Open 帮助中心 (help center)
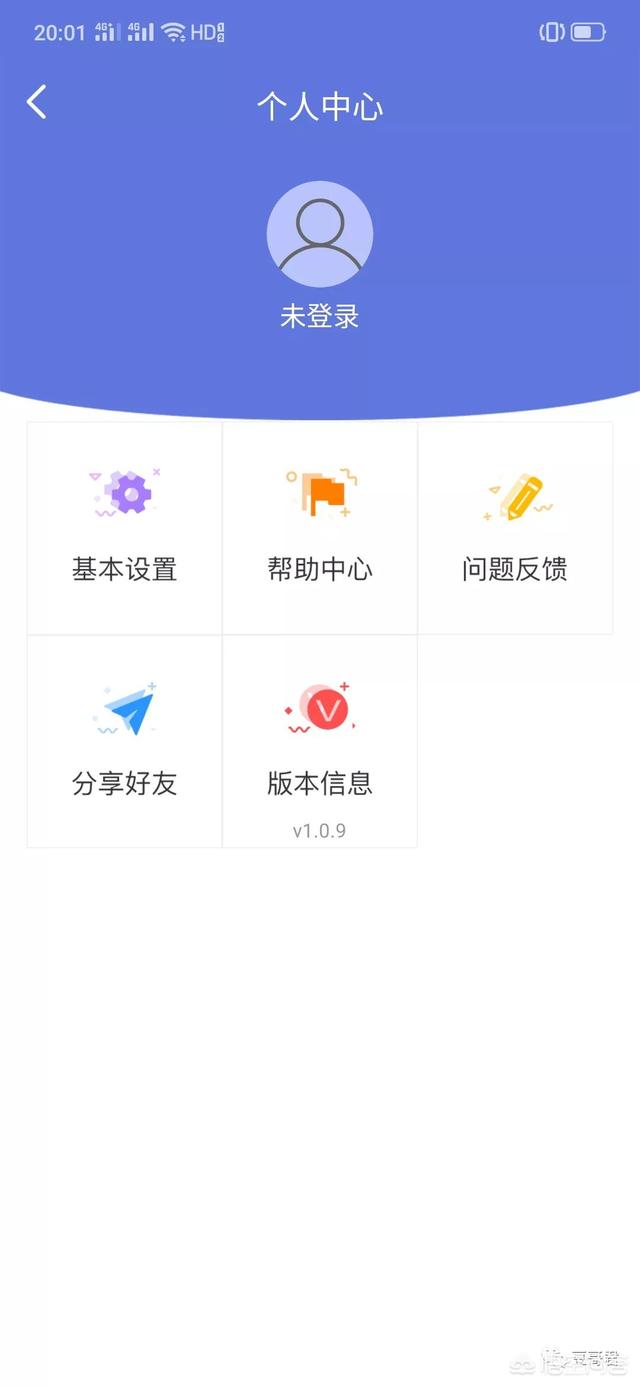This screenshot has height=1387, width=640. pos(320,528)
